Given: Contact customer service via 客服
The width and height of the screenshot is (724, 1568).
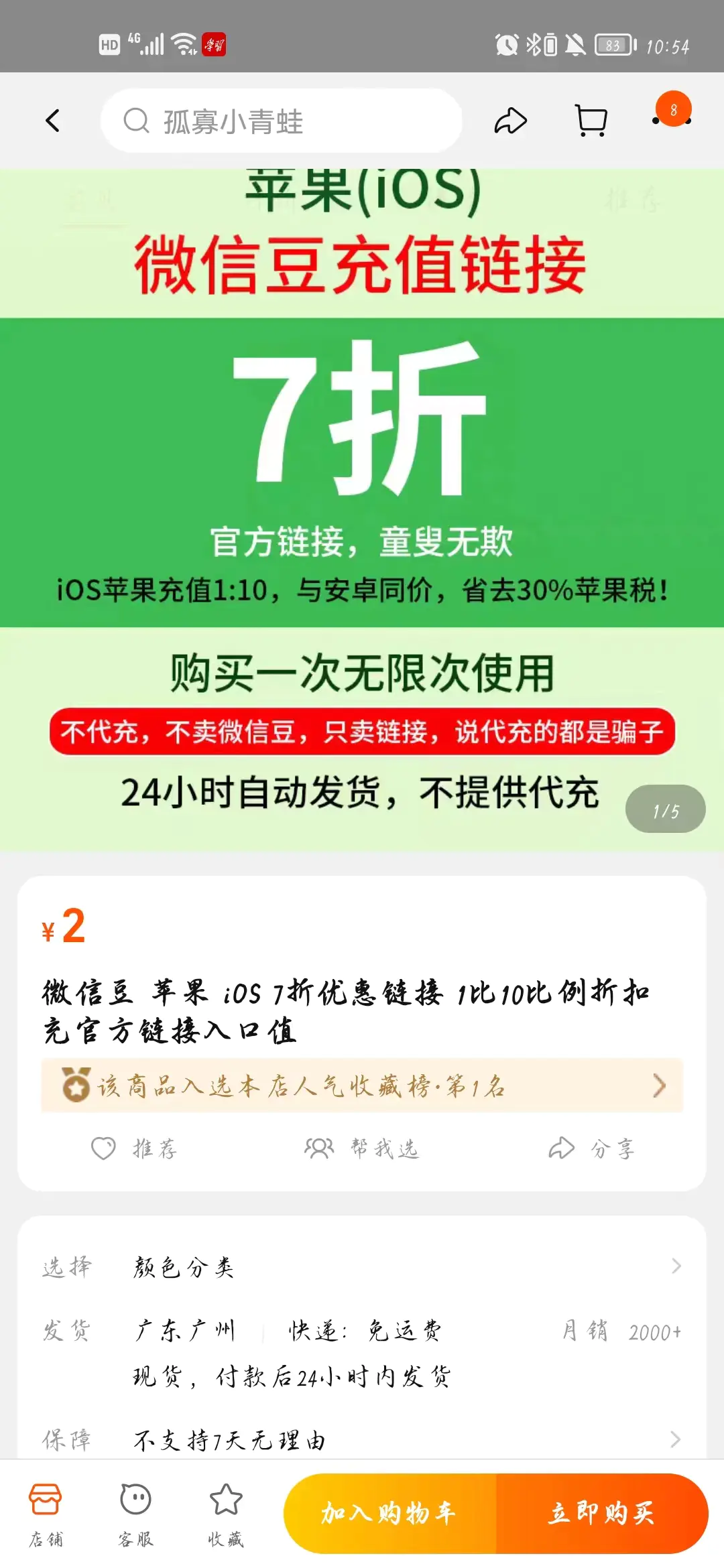Looking at the screenshot, I should [135, 1514].
